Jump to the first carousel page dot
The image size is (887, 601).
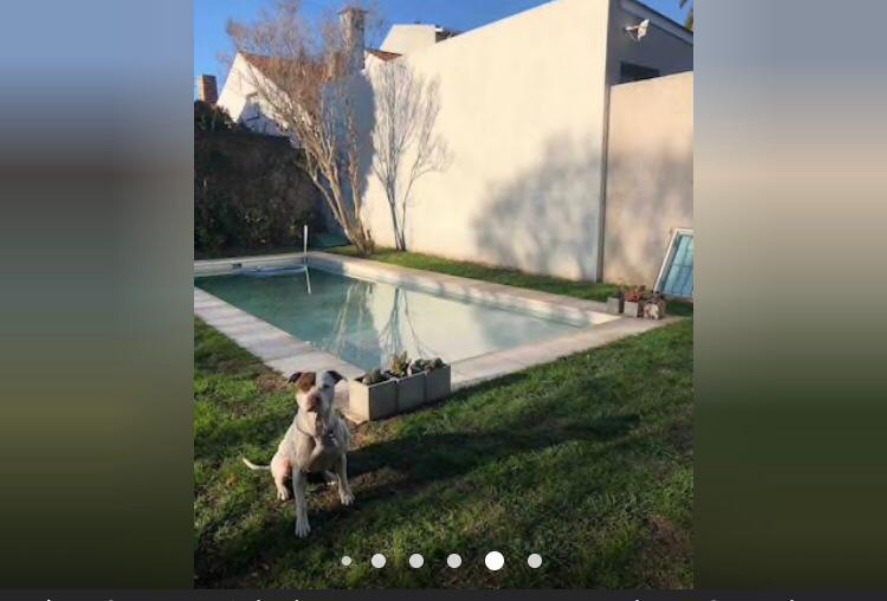[x=346, y=561]
